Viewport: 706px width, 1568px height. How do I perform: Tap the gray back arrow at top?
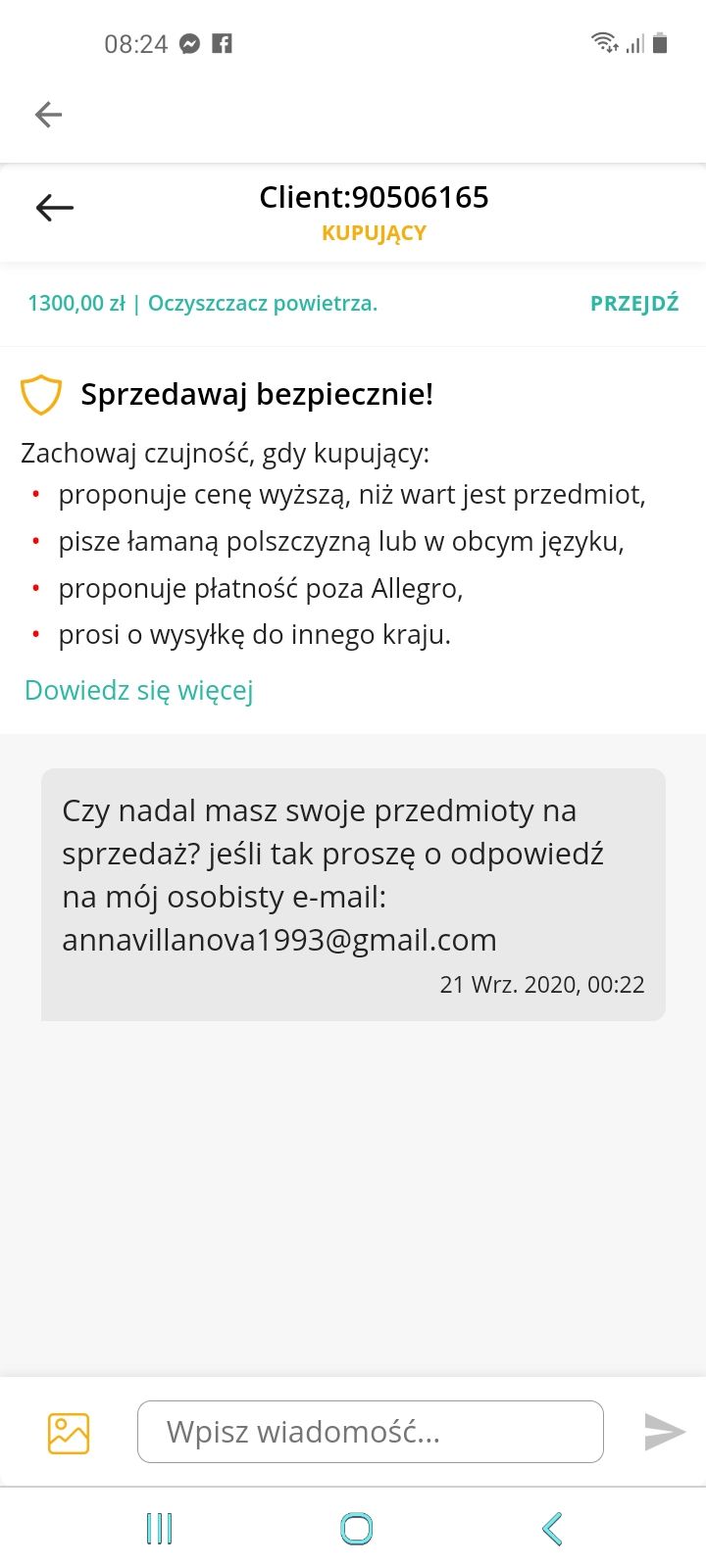click(48, 115)
